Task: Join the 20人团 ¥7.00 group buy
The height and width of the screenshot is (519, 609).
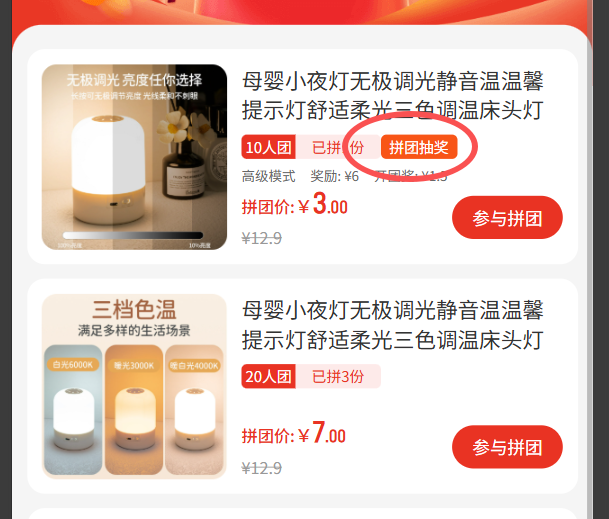Action: click(507, 446)
